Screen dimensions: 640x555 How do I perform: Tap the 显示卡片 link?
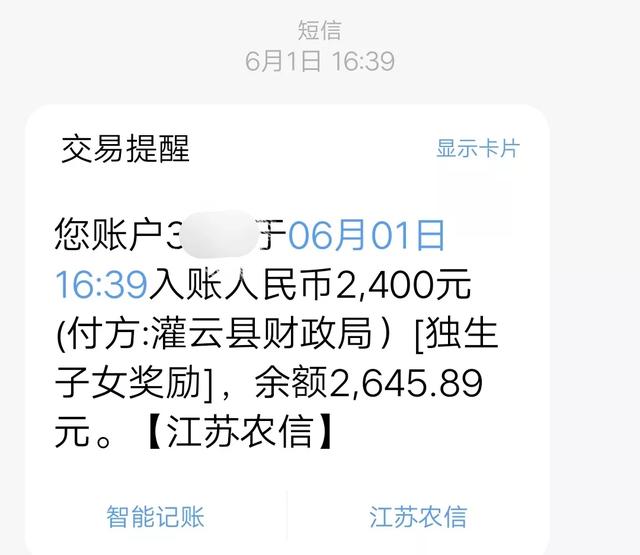[478, 149]
